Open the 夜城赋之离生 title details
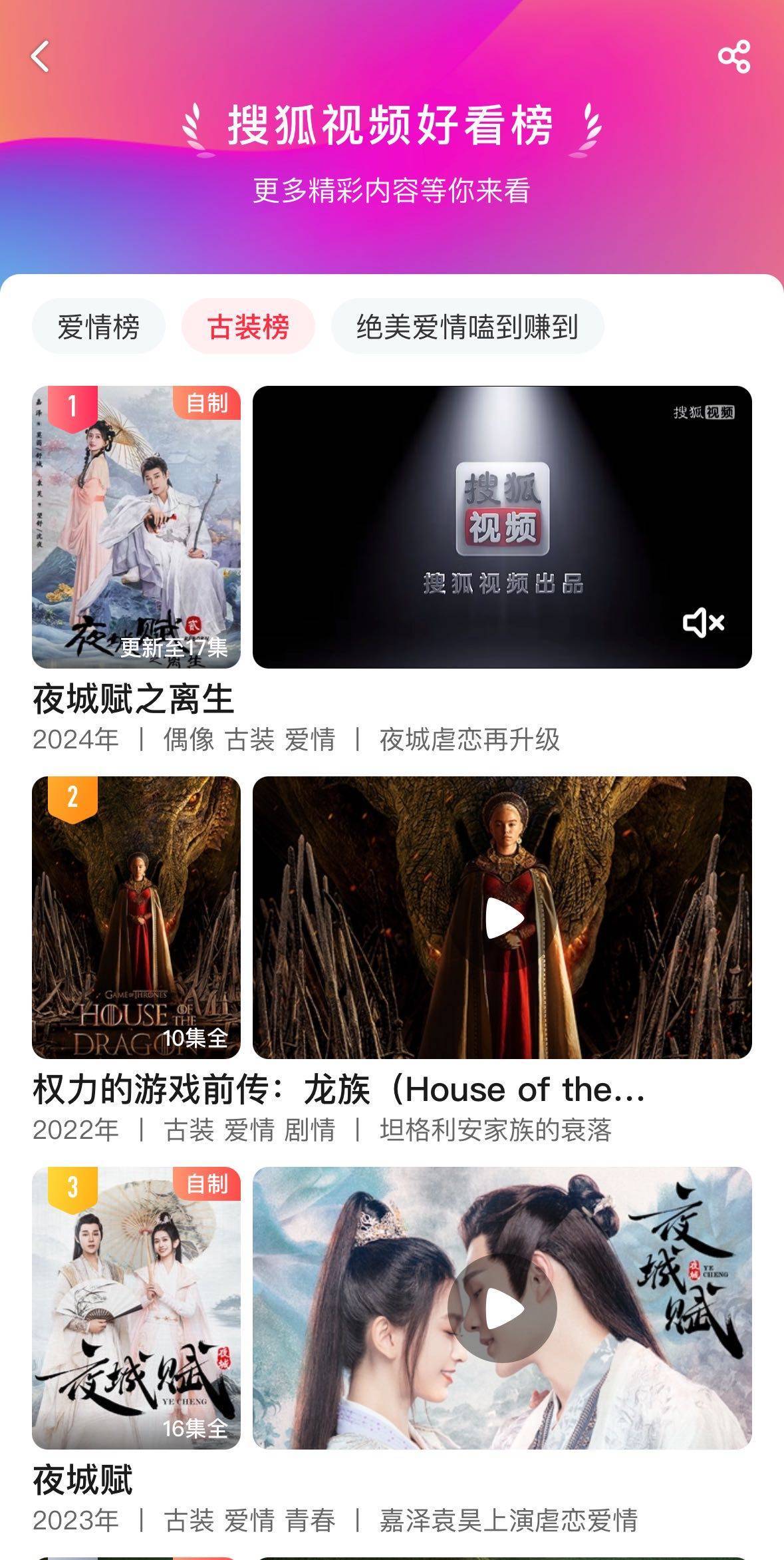Image resolution: width=784 pixels, height=1560 pixels. coord(134,700)
